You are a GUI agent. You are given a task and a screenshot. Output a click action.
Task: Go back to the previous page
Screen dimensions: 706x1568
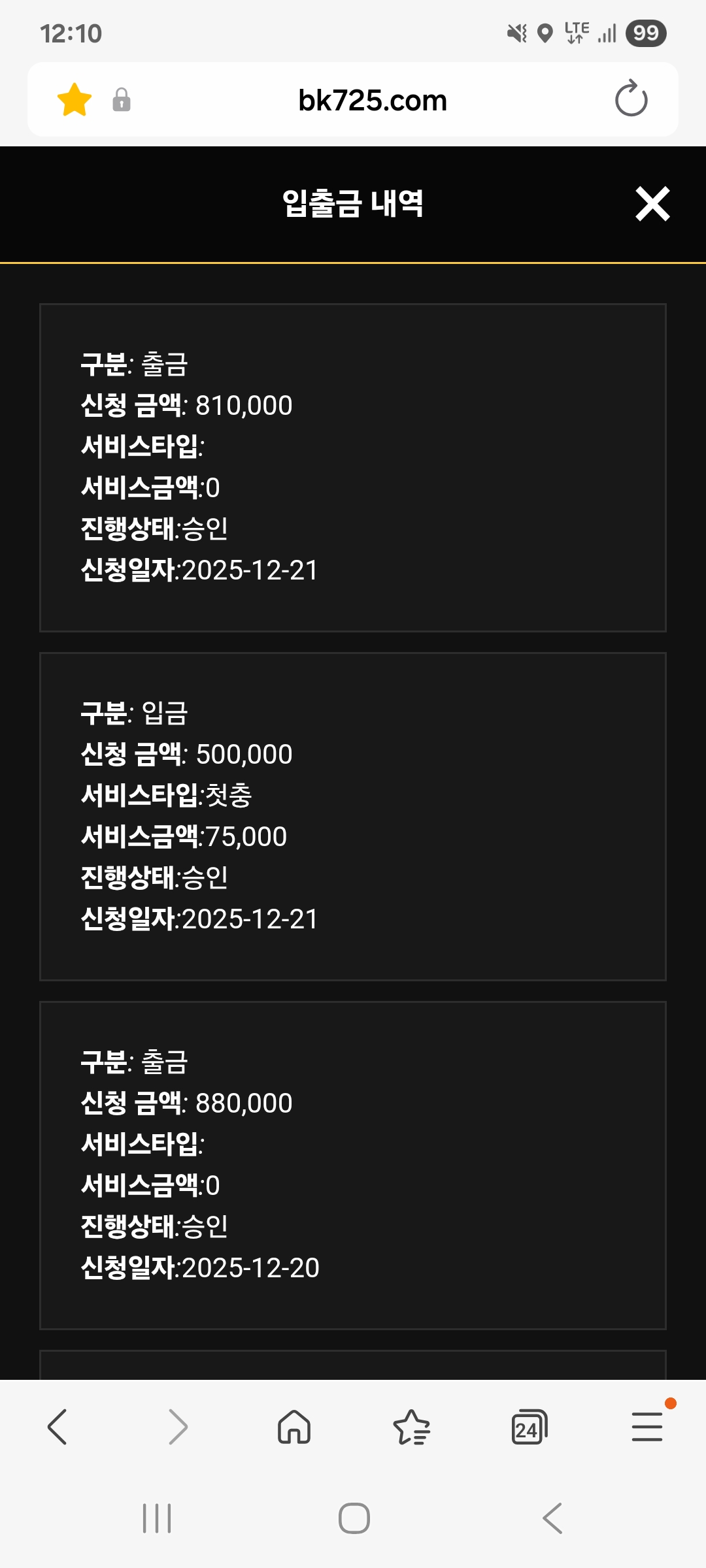coord(58,1426)
